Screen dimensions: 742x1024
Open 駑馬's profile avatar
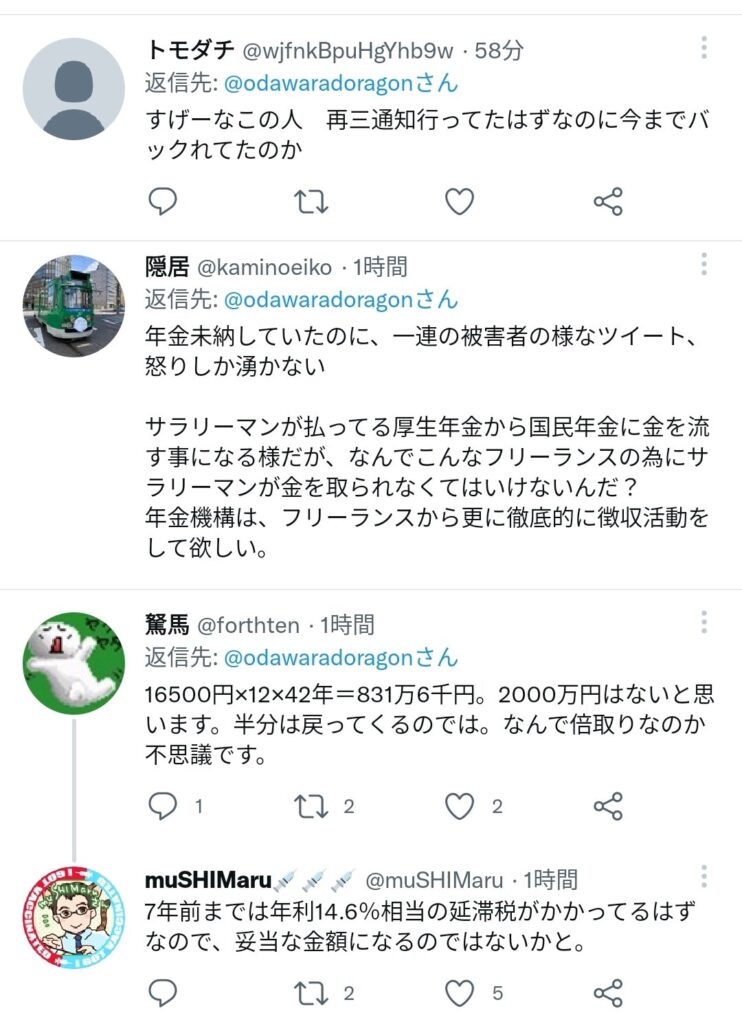(x=73, y=662)
